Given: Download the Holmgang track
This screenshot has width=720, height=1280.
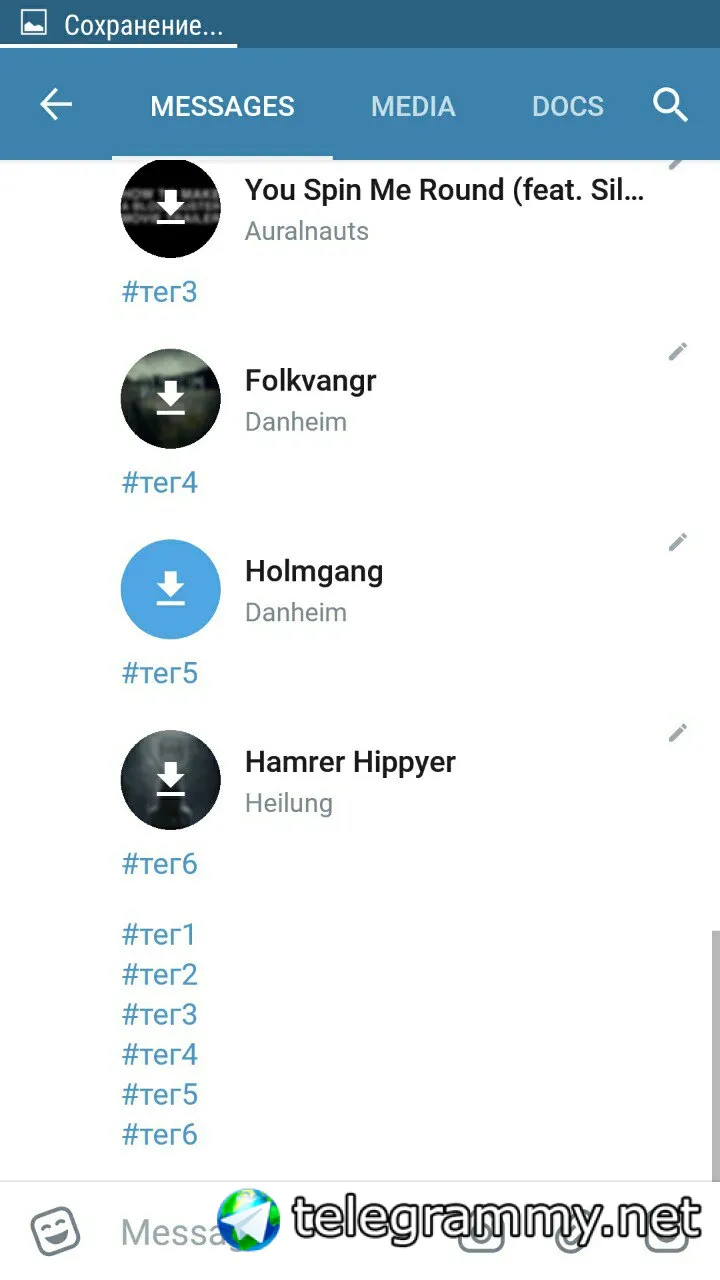Looking at the screenshot, I should pyautogui.click(x=171, y=589).
